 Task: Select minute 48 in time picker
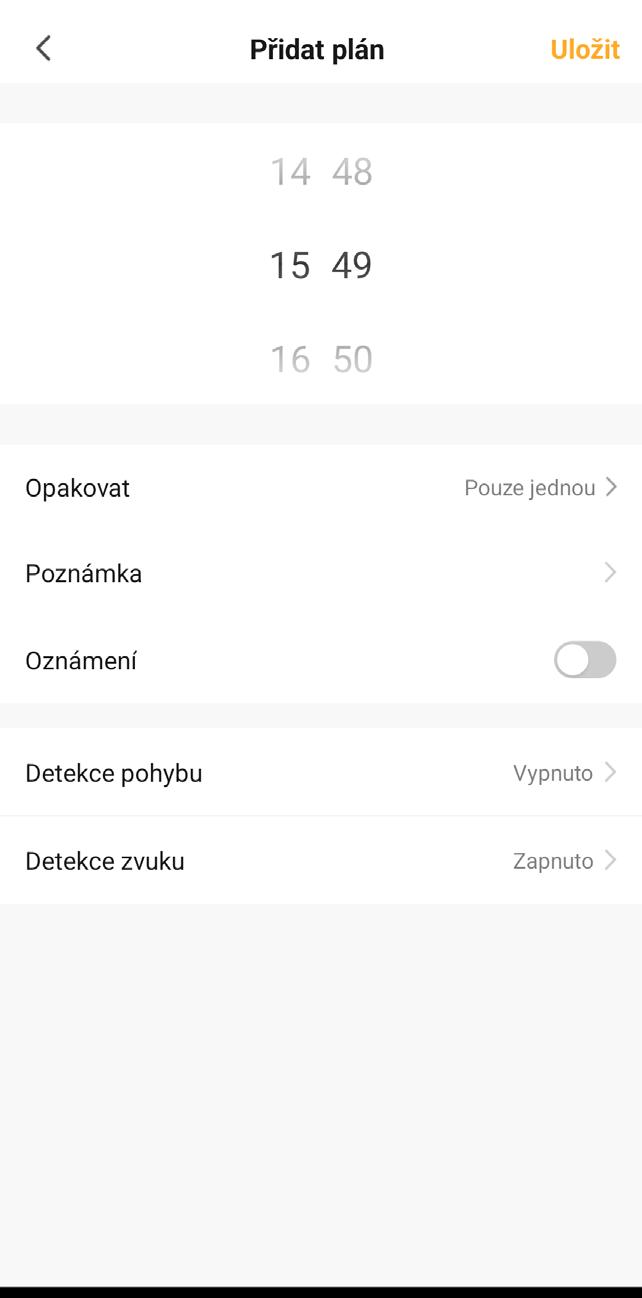pos(352,172)
